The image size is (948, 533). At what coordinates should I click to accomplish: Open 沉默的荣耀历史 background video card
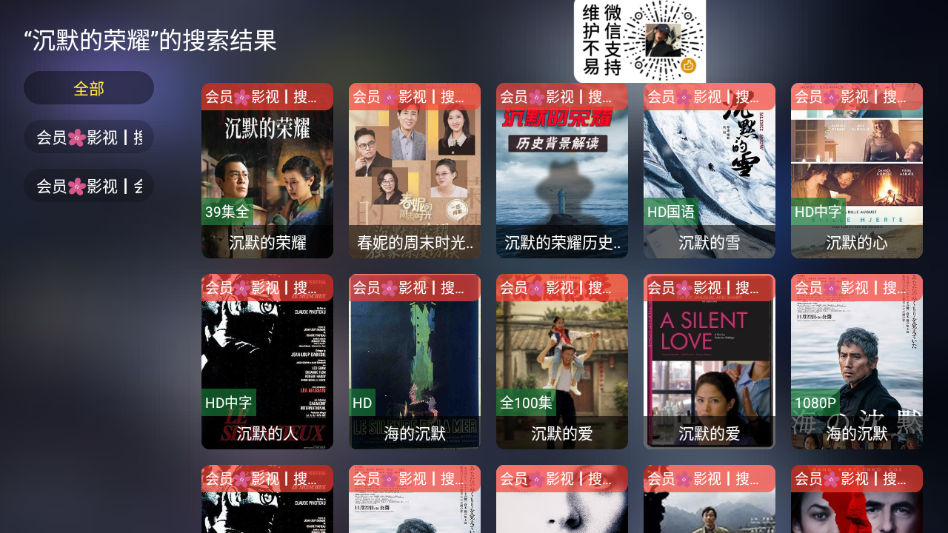(561, 170)
